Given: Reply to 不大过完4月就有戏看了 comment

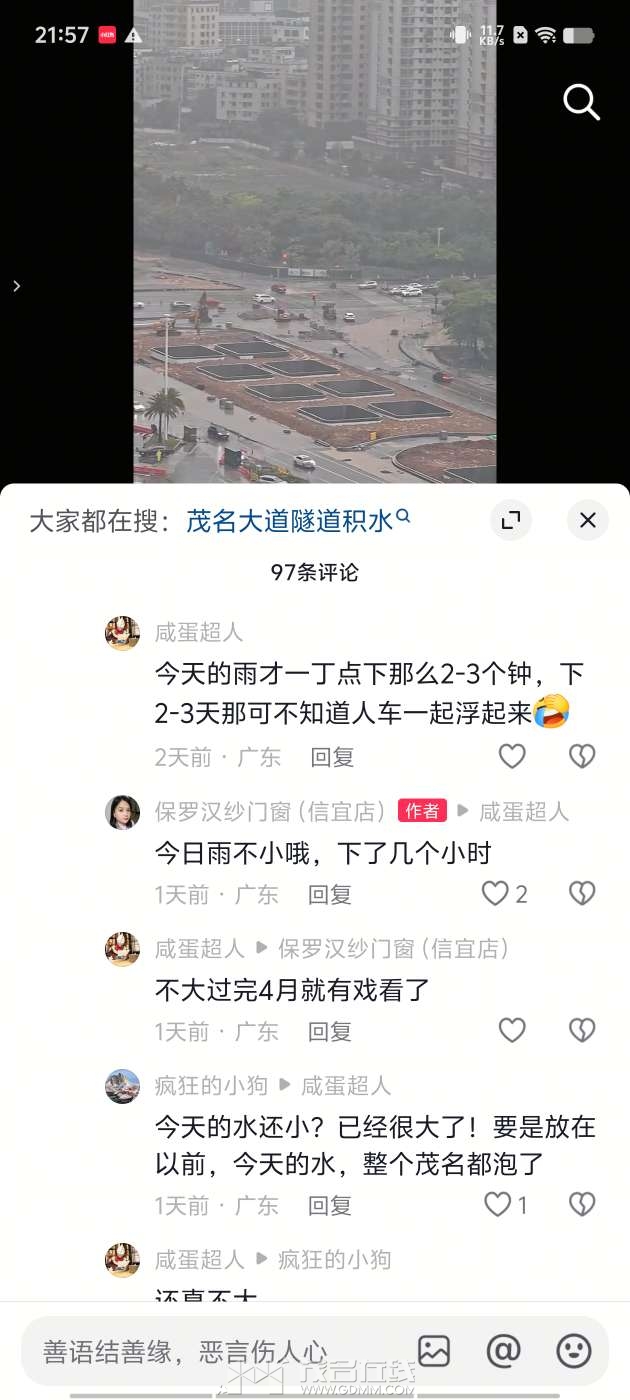Looking at the screenshot, I should pyautogui.click(x=330, y=1031).
